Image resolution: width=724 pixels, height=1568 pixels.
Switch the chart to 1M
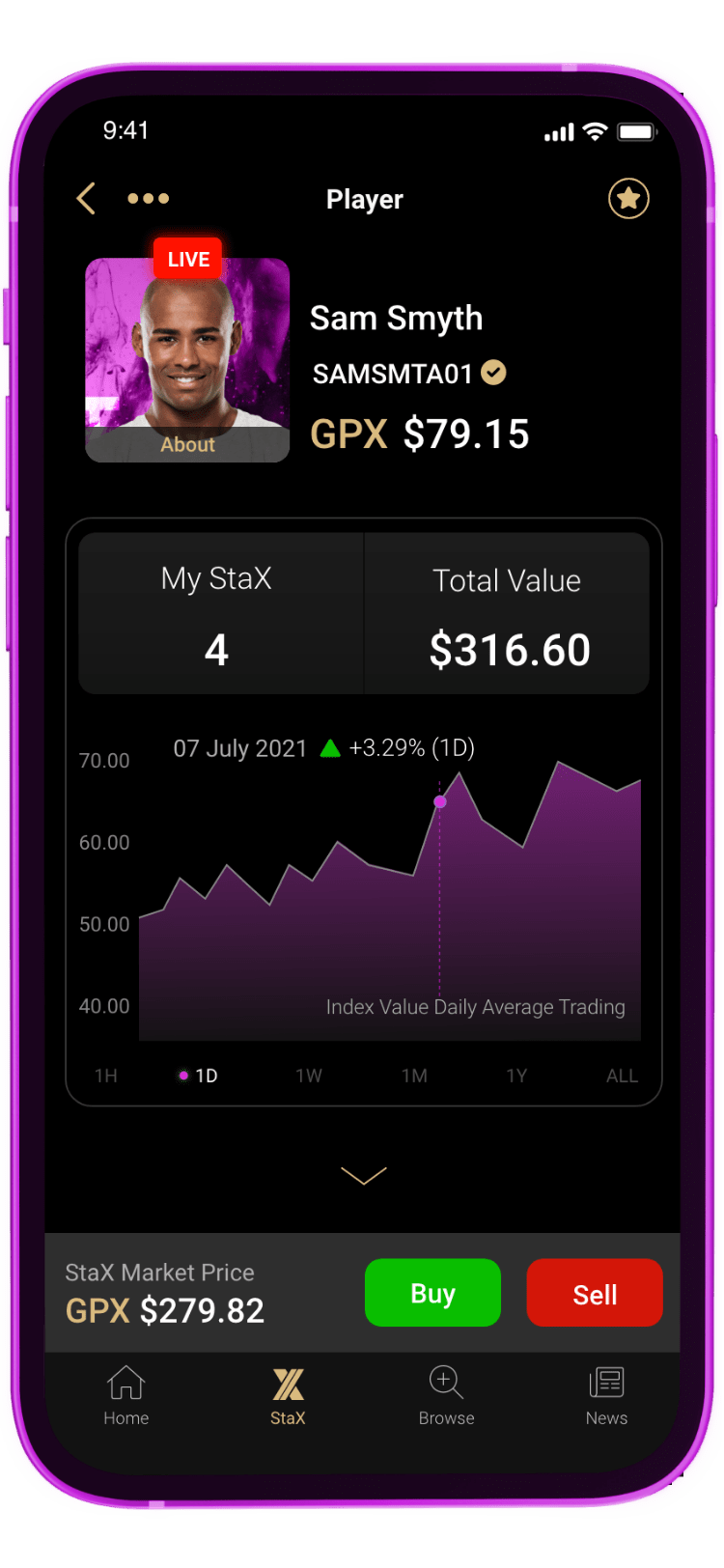[x=415, y=1076]
